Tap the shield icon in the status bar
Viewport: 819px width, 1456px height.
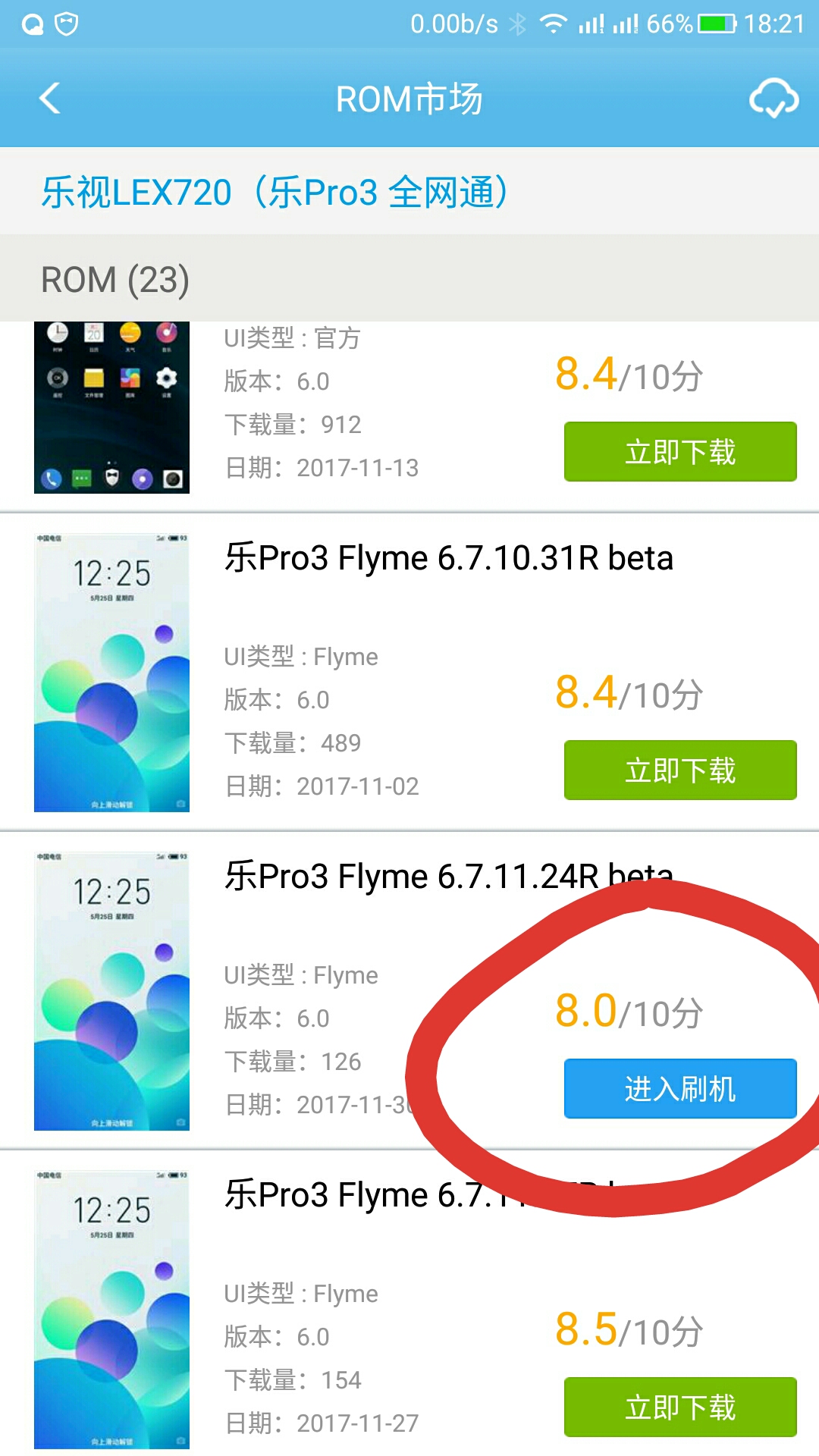[67, 23]
